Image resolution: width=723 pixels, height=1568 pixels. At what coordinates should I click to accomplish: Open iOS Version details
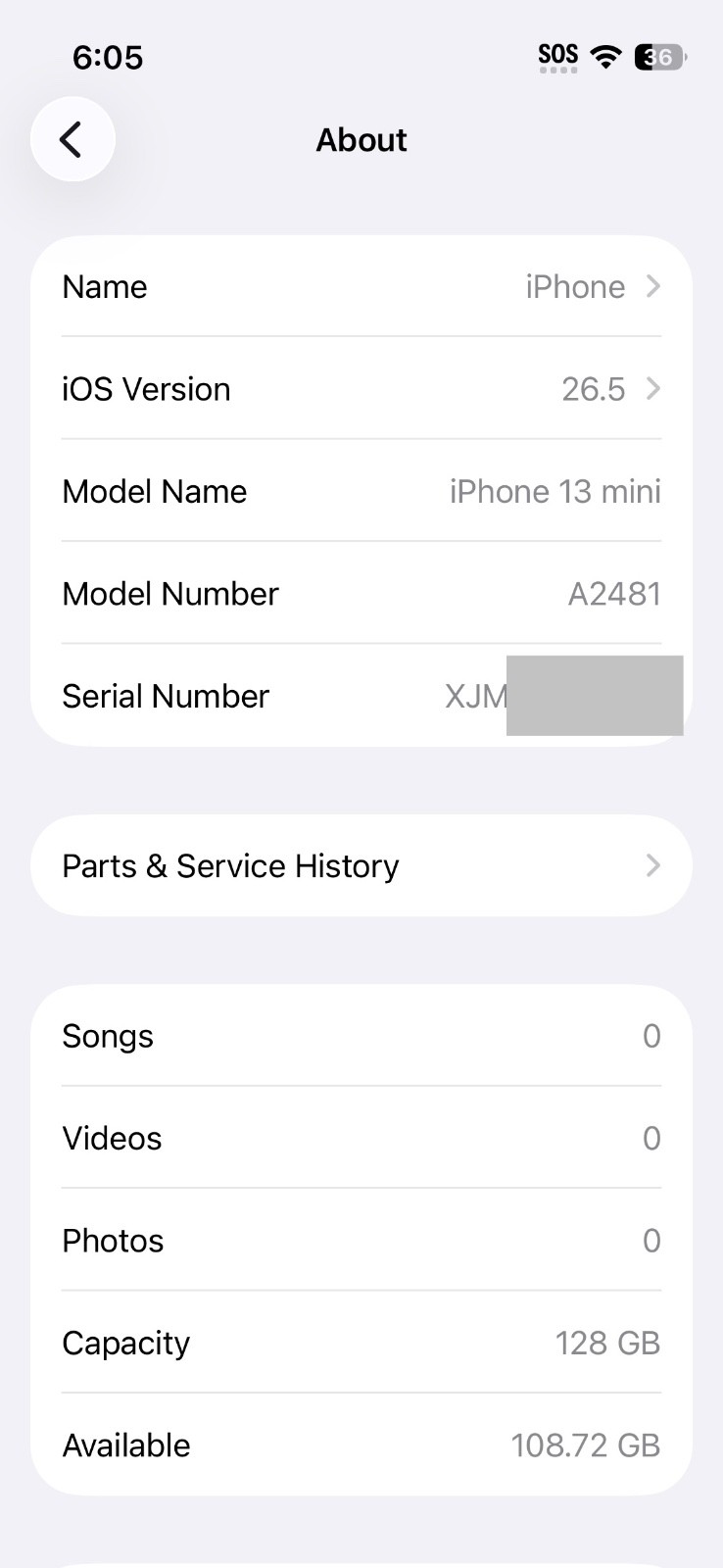[x=361, y=389]
